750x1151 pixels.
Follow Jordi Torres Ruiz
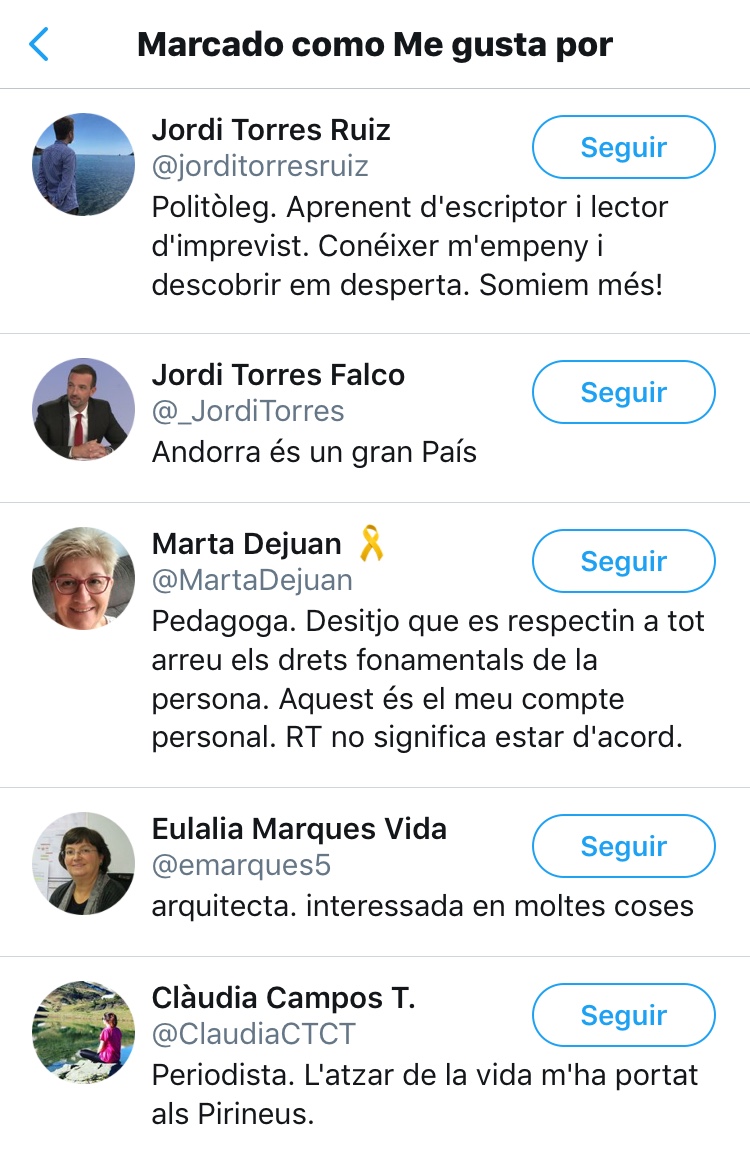click(623, 147)
